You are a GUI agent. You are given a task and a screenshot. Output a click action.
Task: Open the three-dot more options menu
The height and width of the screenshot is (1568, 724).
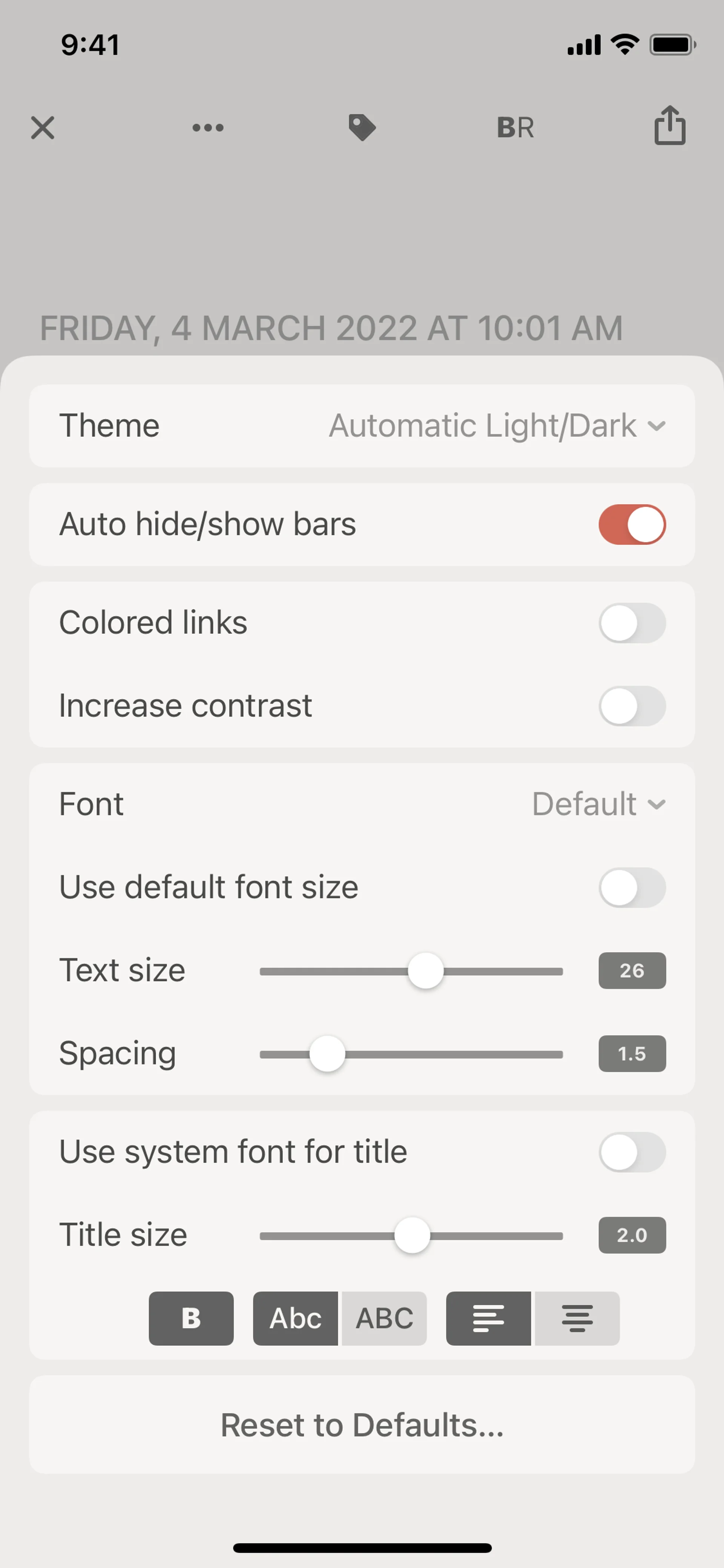[208, 128]
